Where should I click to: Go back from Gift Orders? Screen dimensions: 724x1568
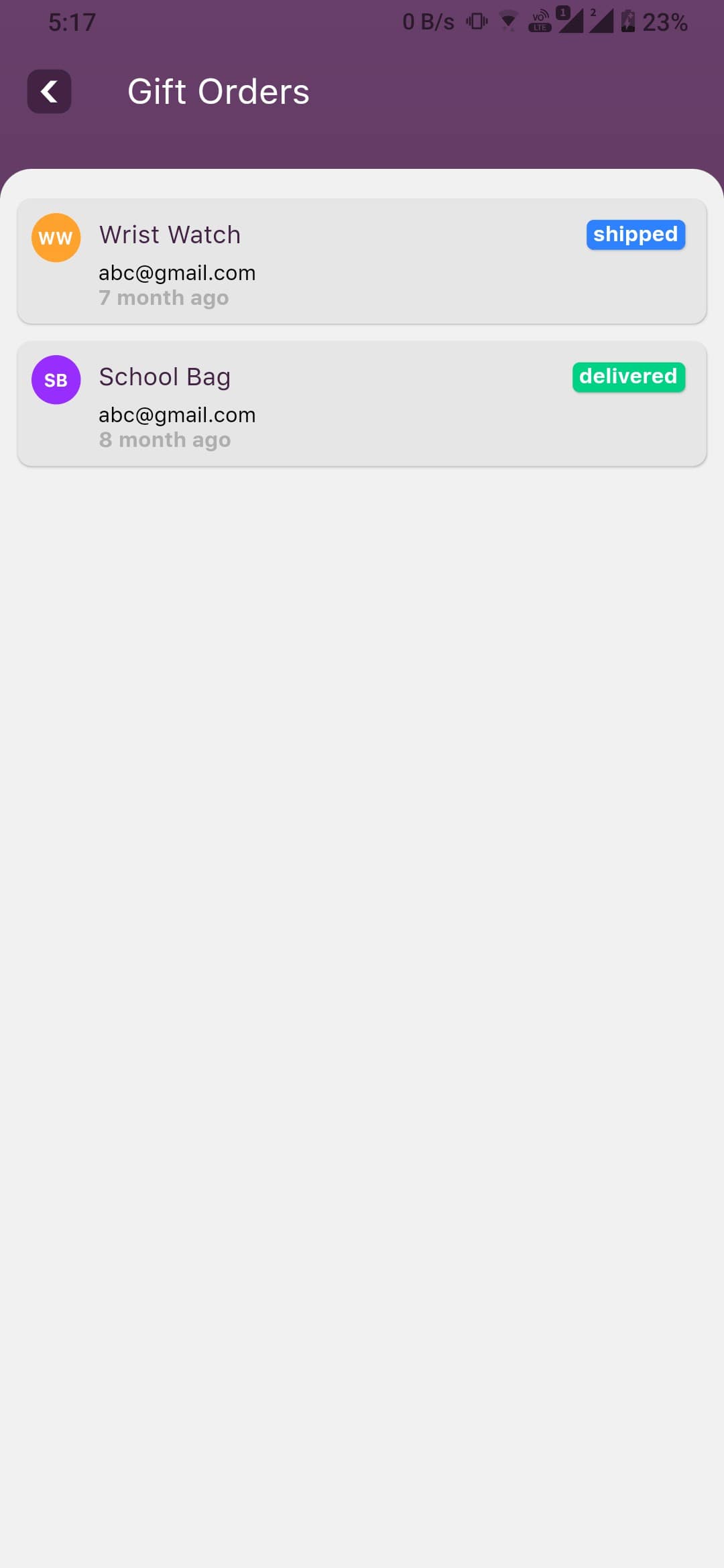(49, 92)
